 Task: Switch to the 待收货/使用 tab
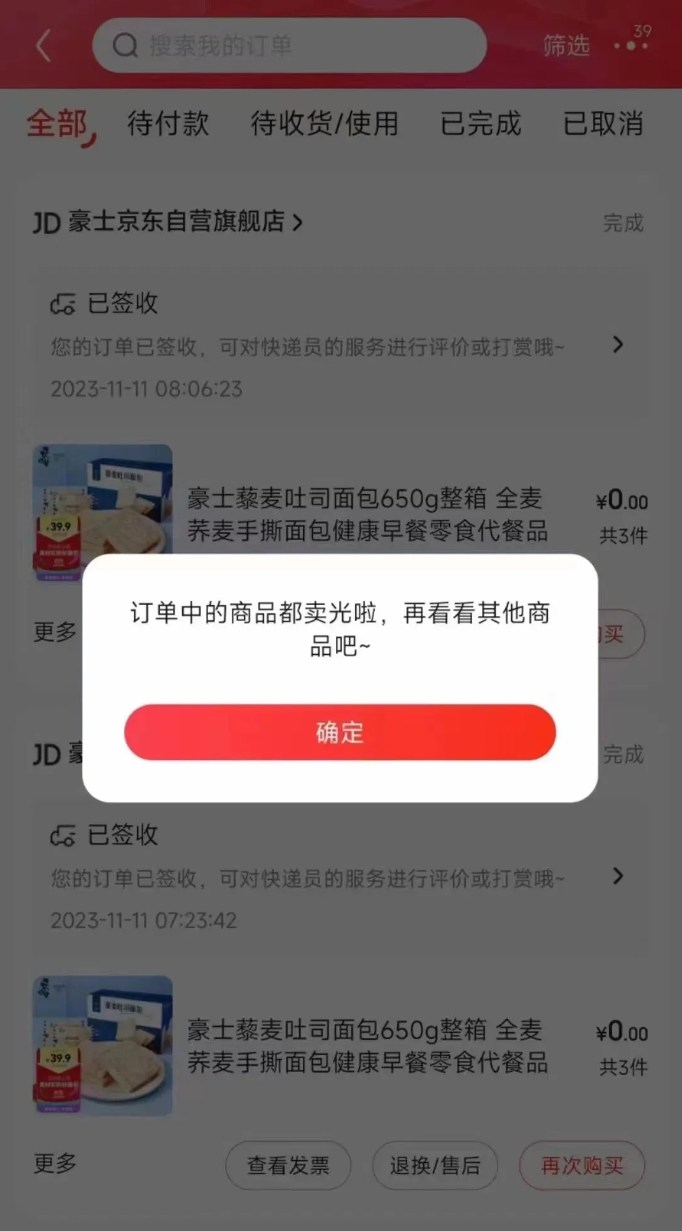324,124
